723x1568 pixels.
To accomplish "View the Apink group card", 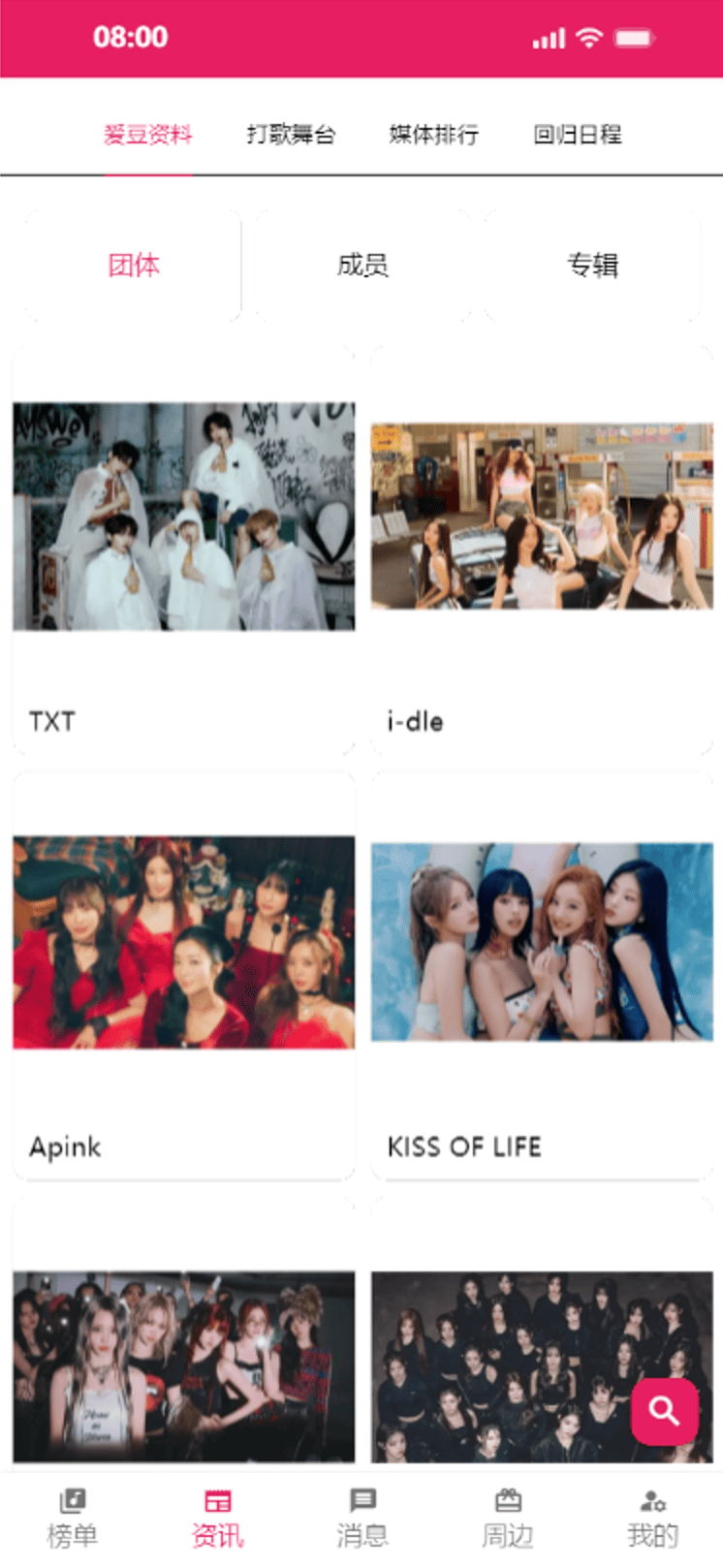I will (183, 974).
